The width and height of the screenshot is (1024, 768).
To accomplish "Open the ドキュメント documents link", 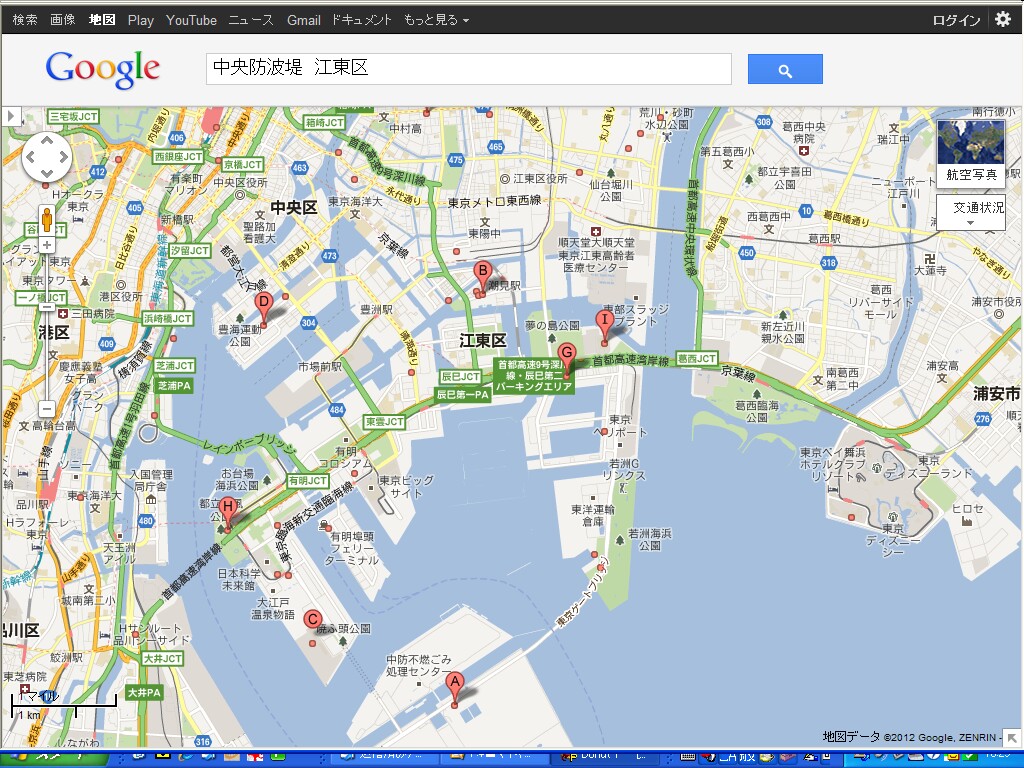I will click(361, 20).
